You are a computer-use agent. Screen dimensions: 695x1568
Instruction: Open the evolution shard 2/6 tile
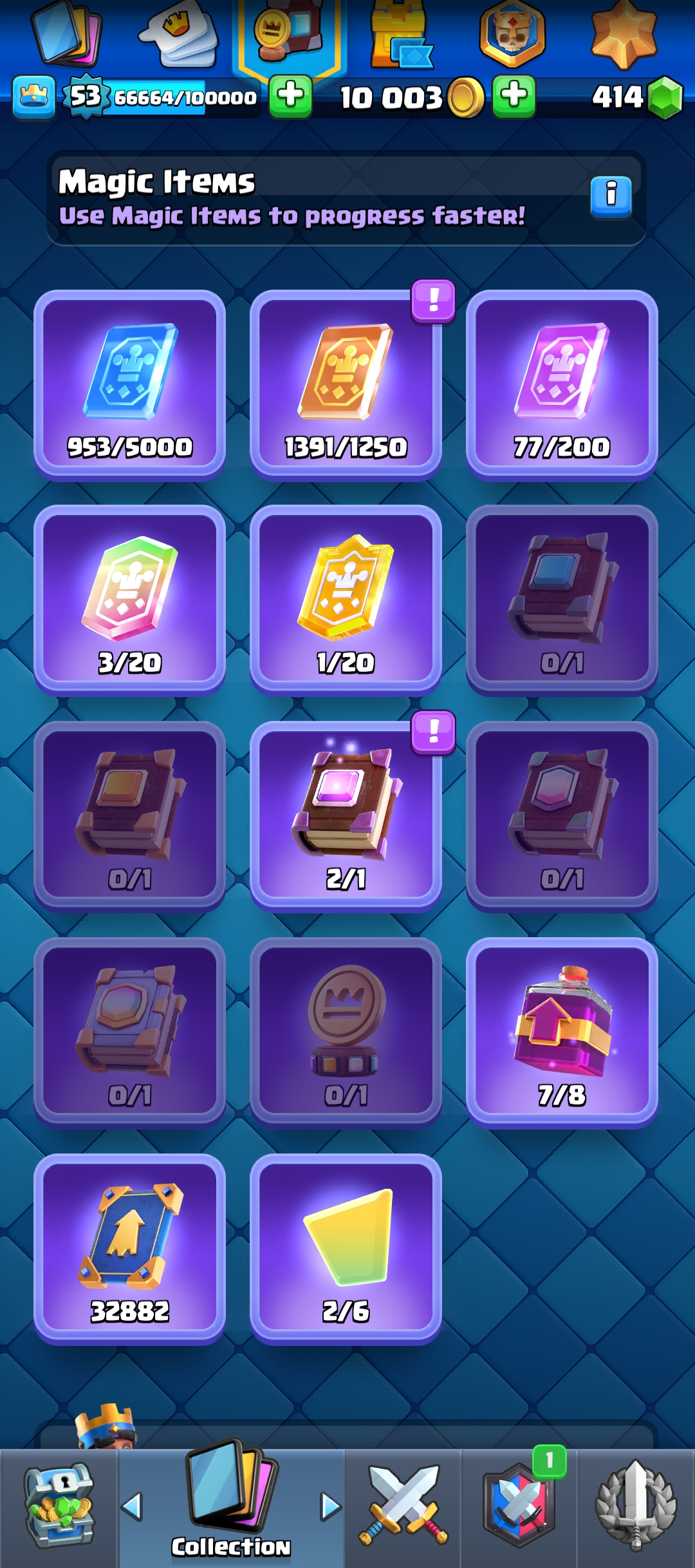[x=346, y=1248]
